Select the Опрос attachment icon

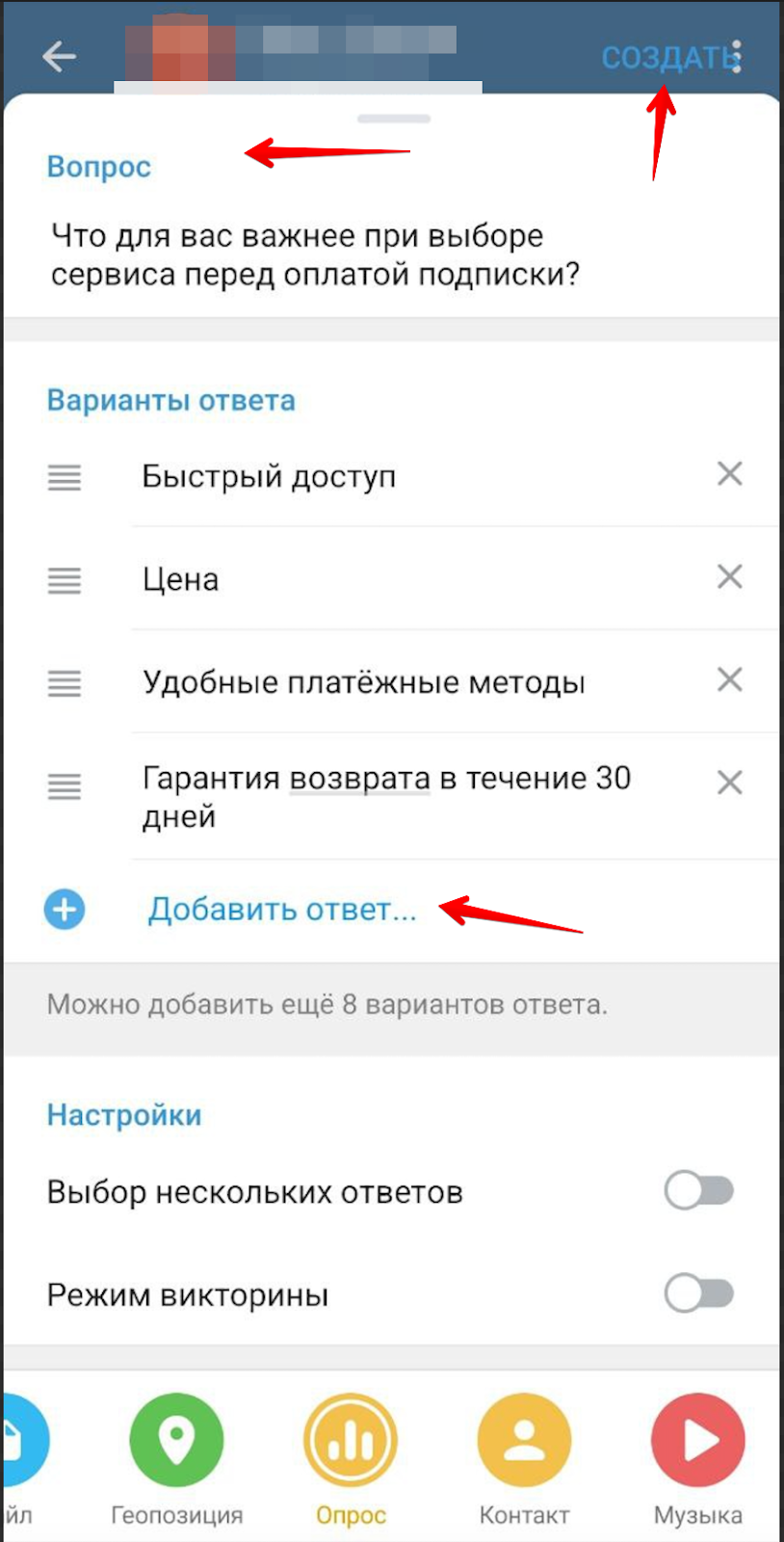[x=351, y=1439]
